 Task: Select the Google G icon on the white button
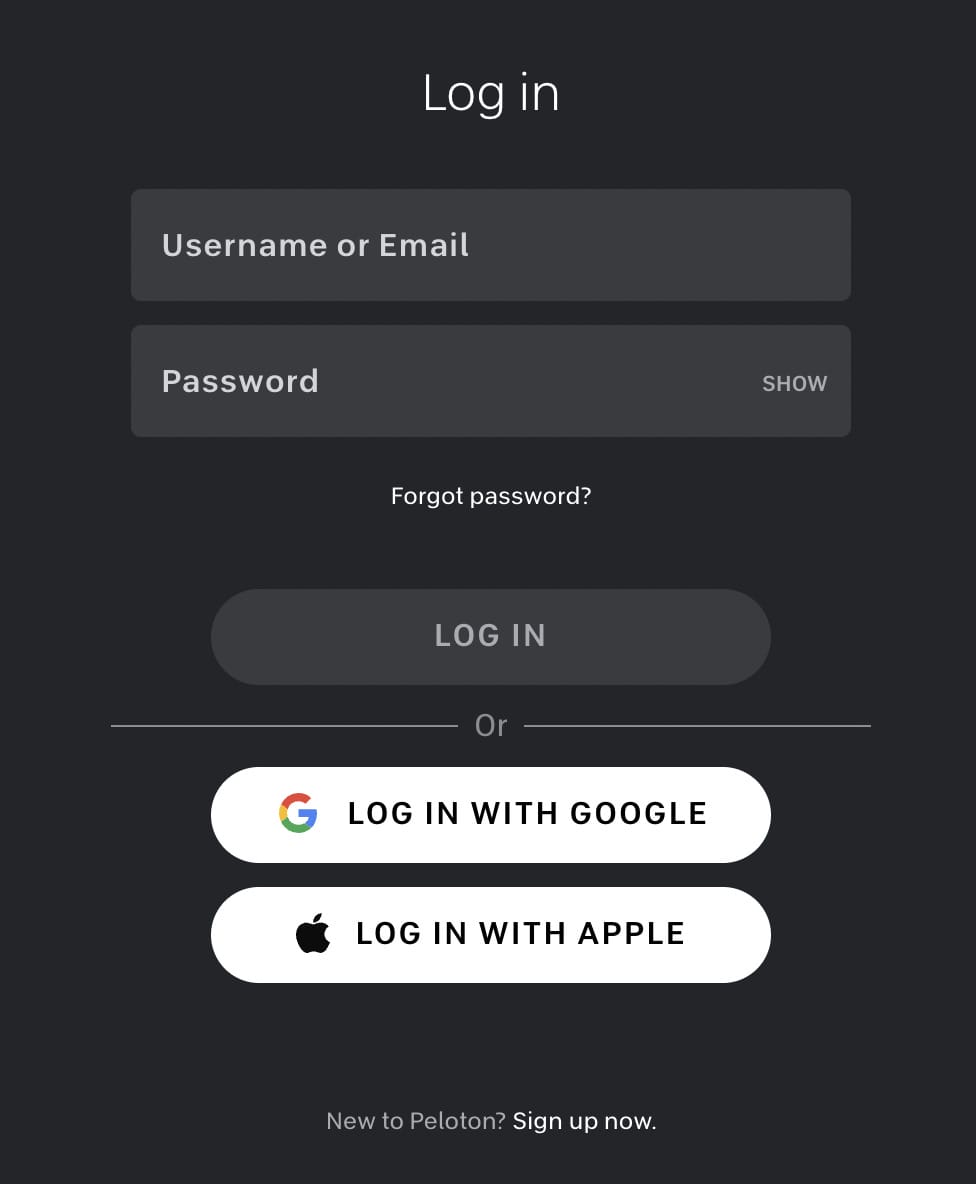298,813
